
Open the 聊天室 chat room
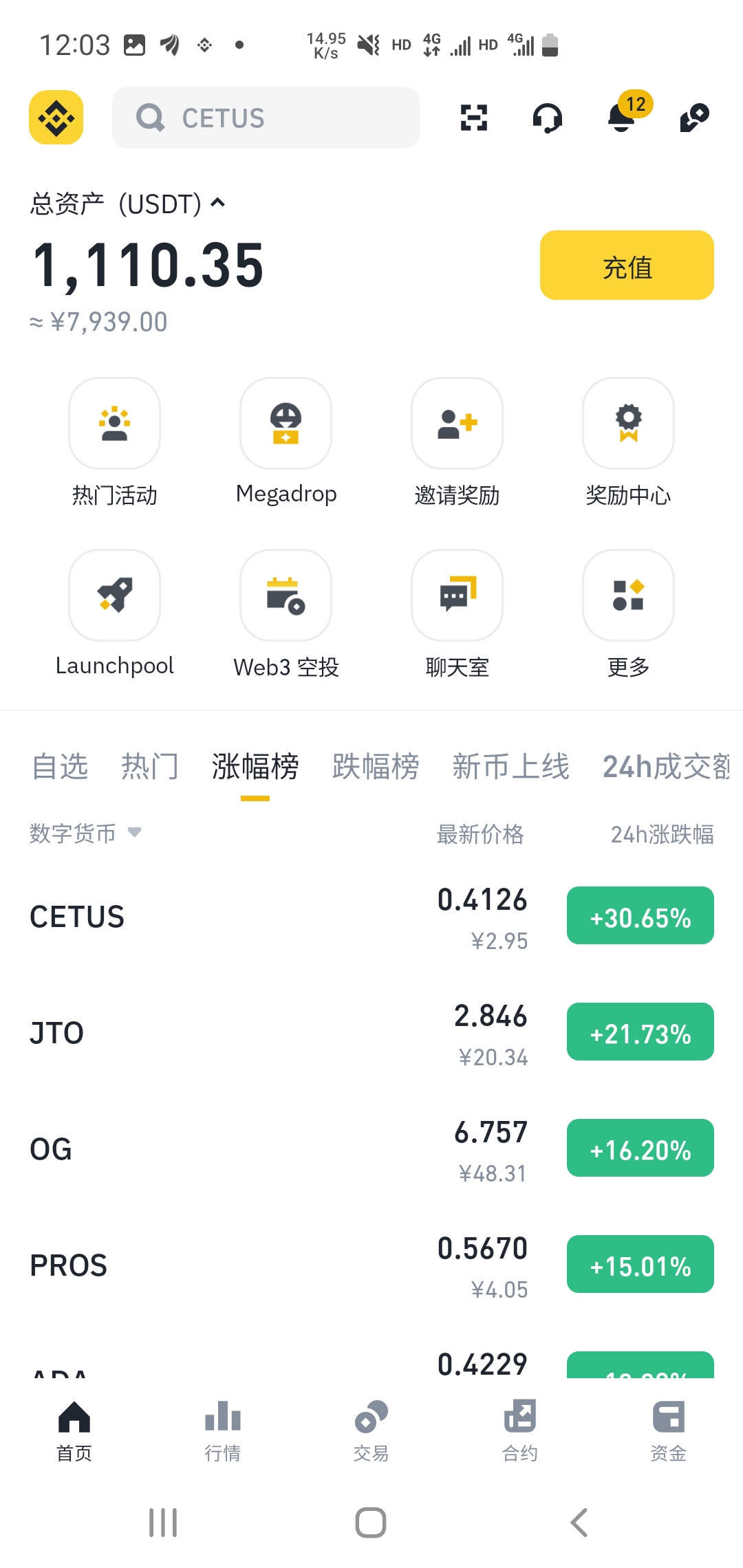(456, 616)
